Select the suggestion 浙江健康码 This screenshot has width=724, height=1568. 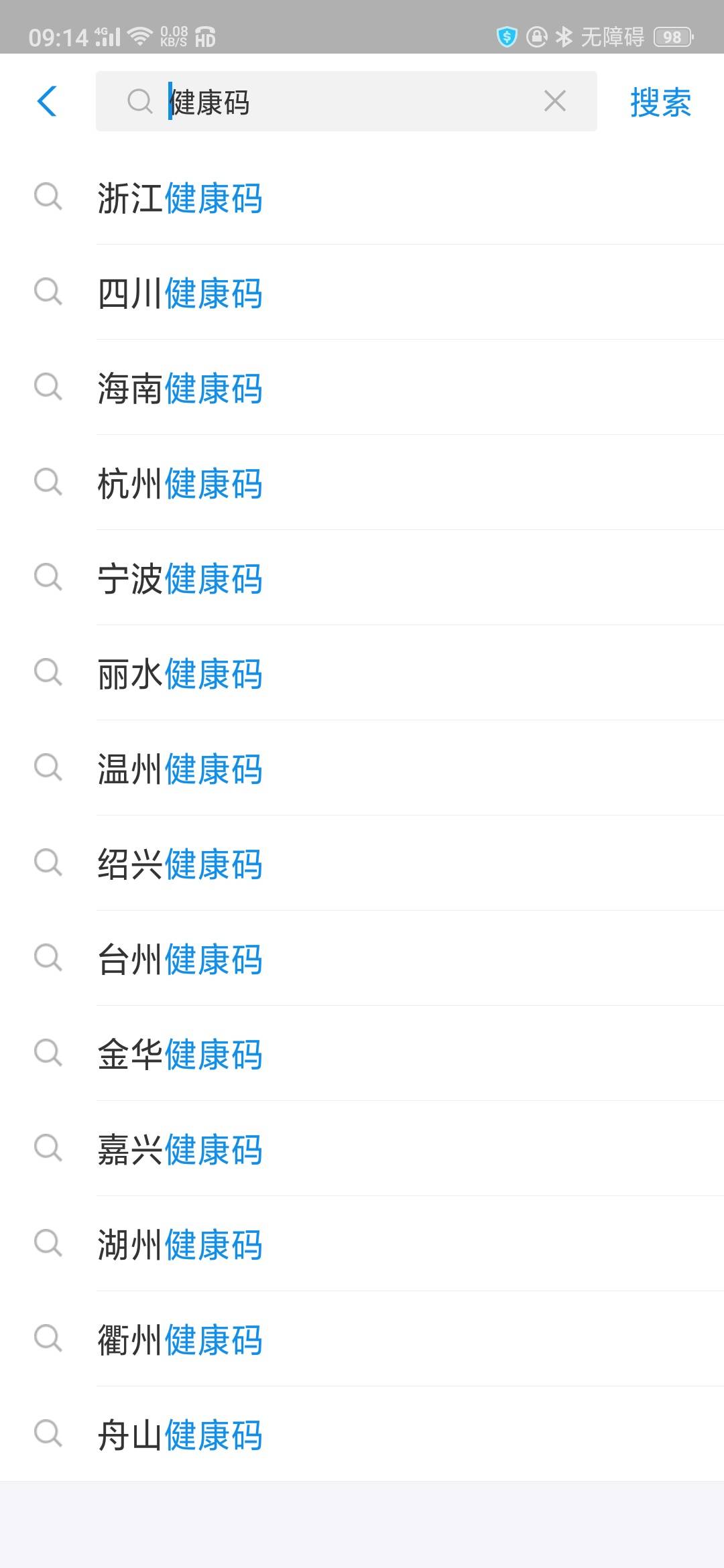tap(362, 198)
